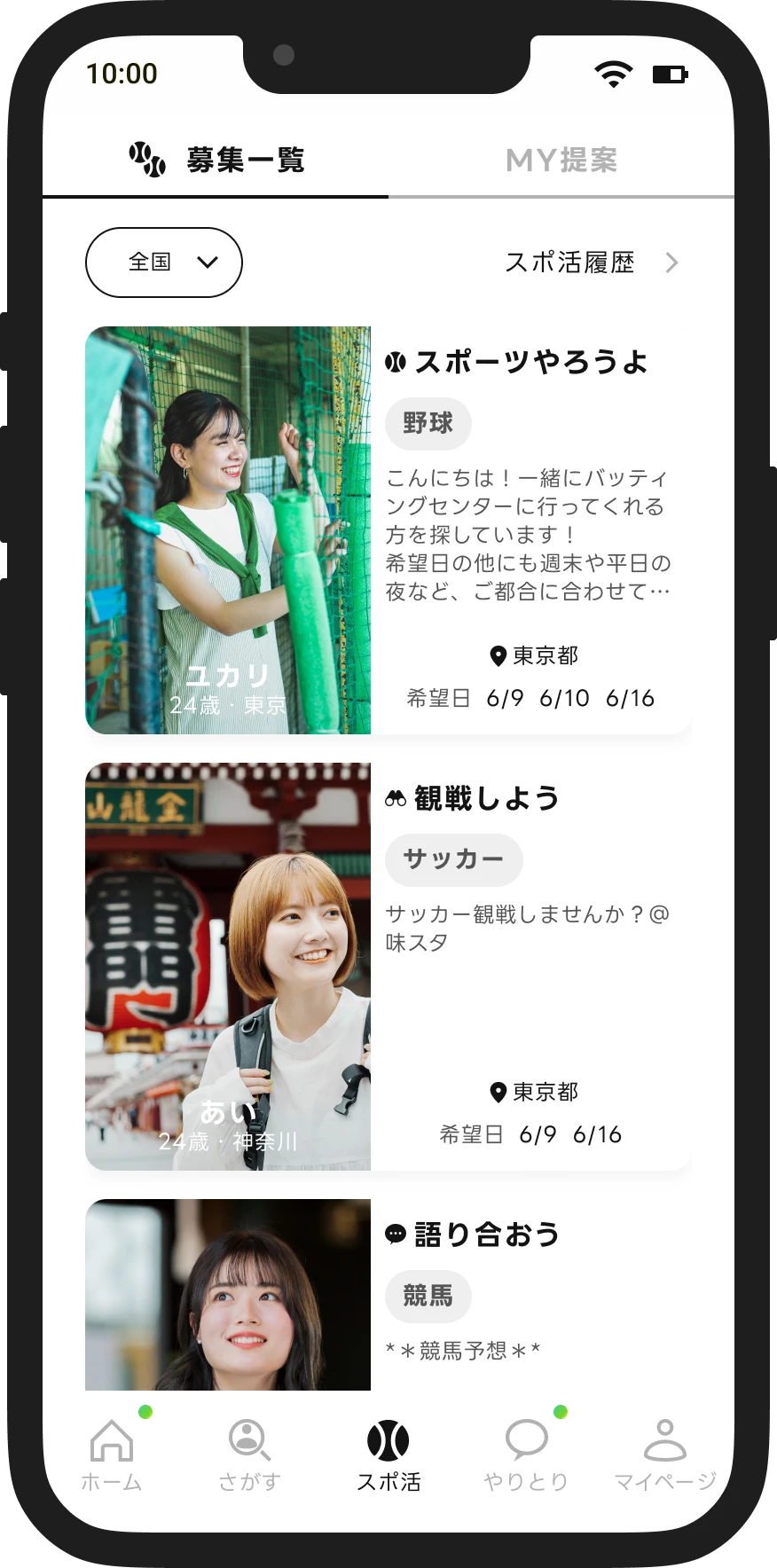
Task: Open あい's soccer watching card
Action: [388, 967]
